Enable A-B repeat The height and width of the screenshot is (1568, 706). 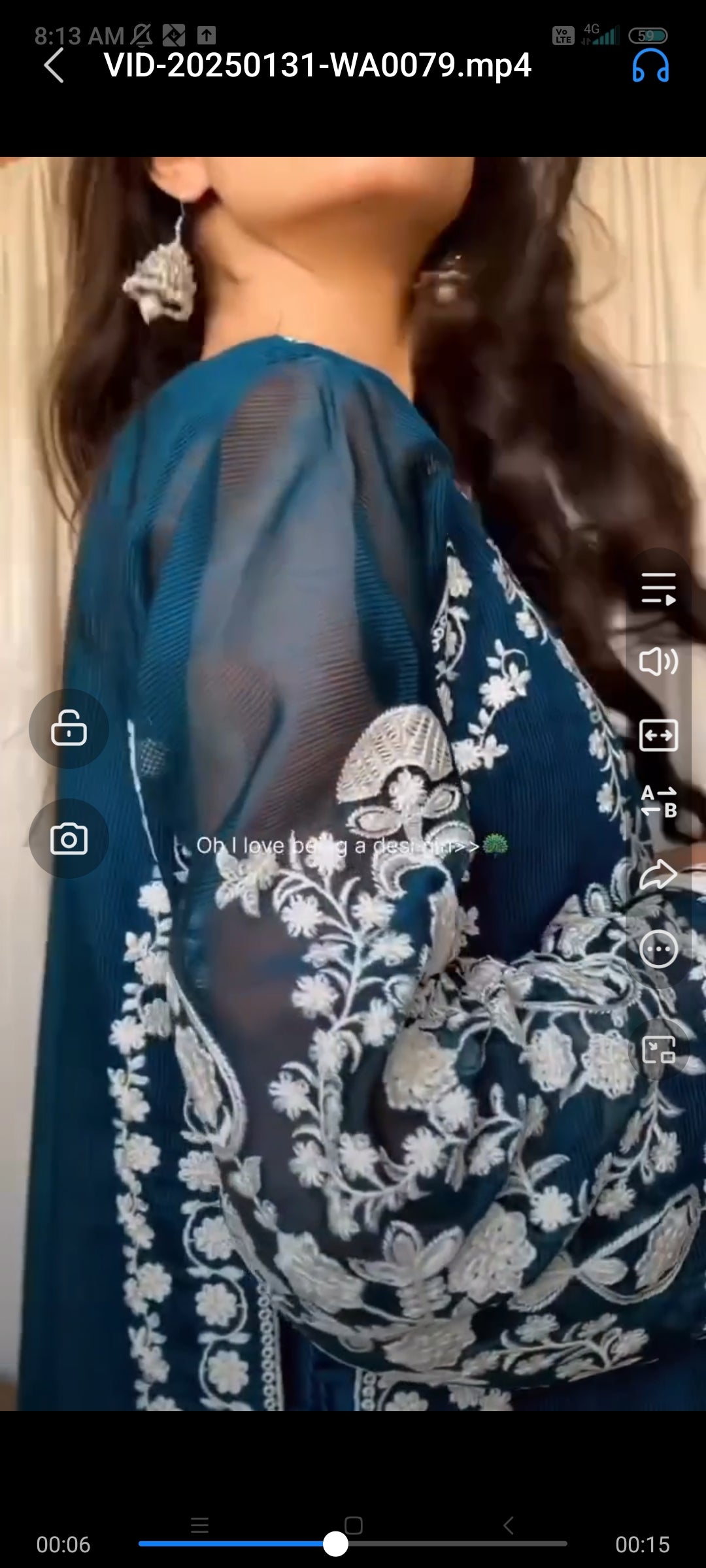[x=658, y=802]
